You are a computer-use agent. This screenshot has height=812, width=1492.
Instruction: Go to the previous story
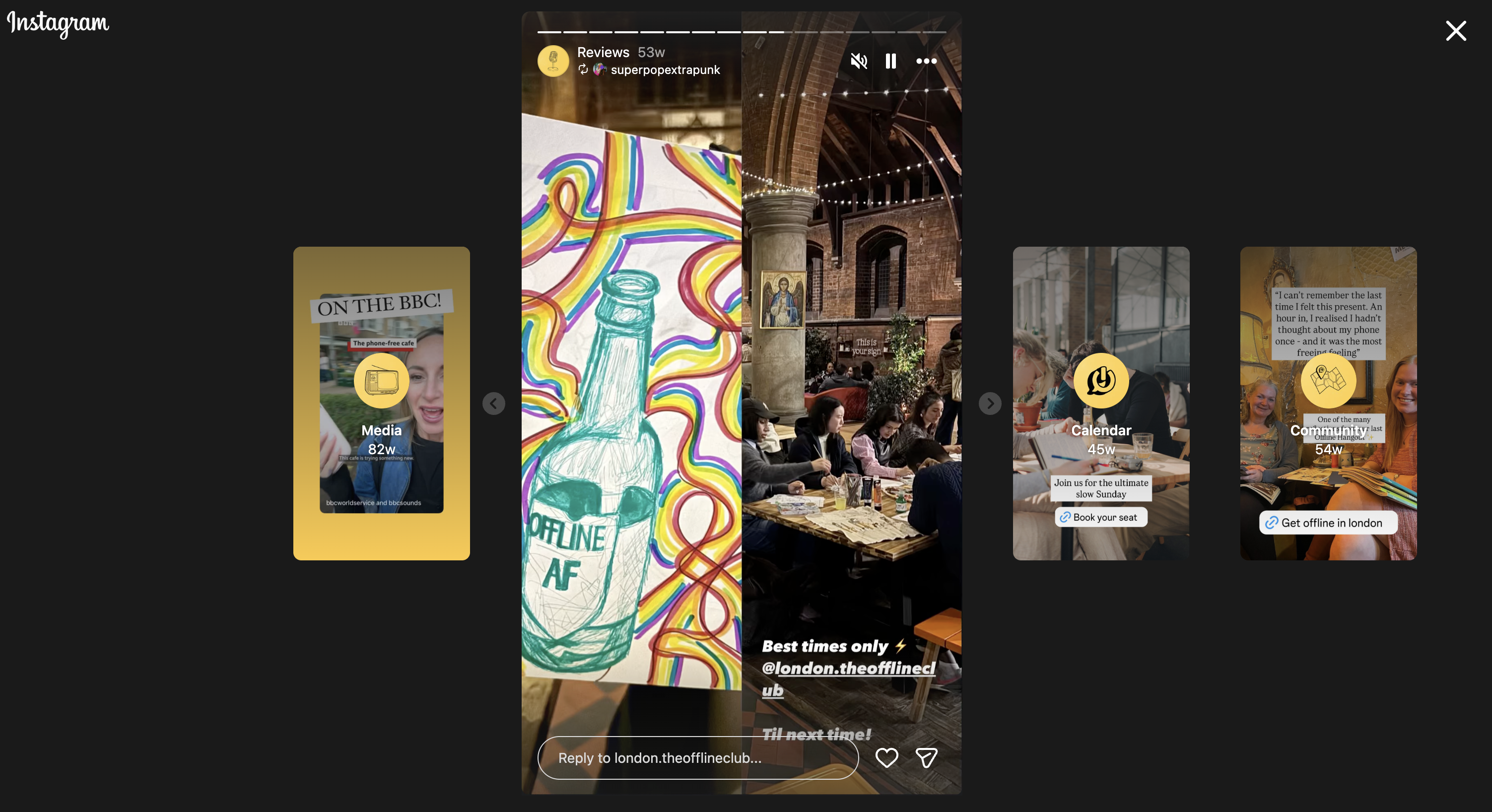(493, 403)
